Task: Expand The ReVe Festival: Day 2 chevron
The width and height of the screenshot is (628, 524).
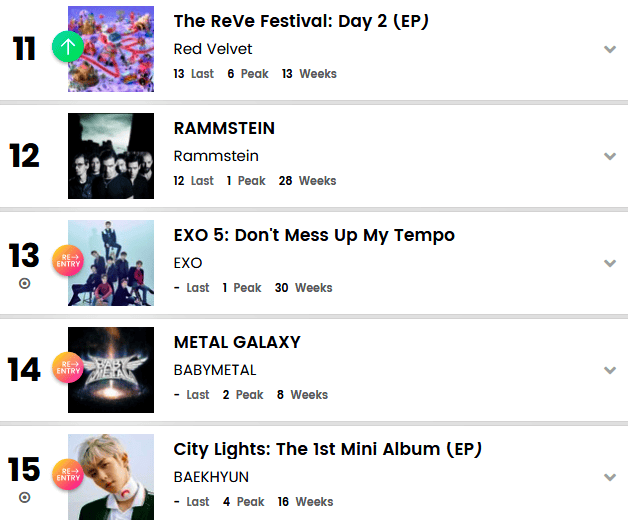Action: tap(610, 49)
